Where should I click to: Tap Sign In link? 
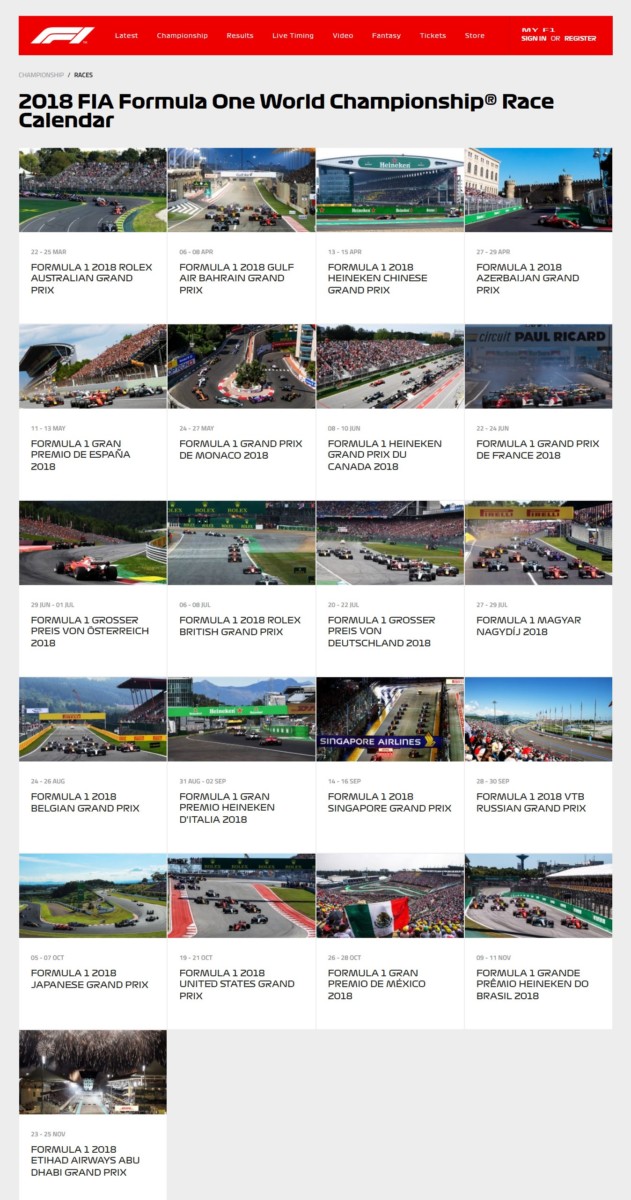point(534,38)
